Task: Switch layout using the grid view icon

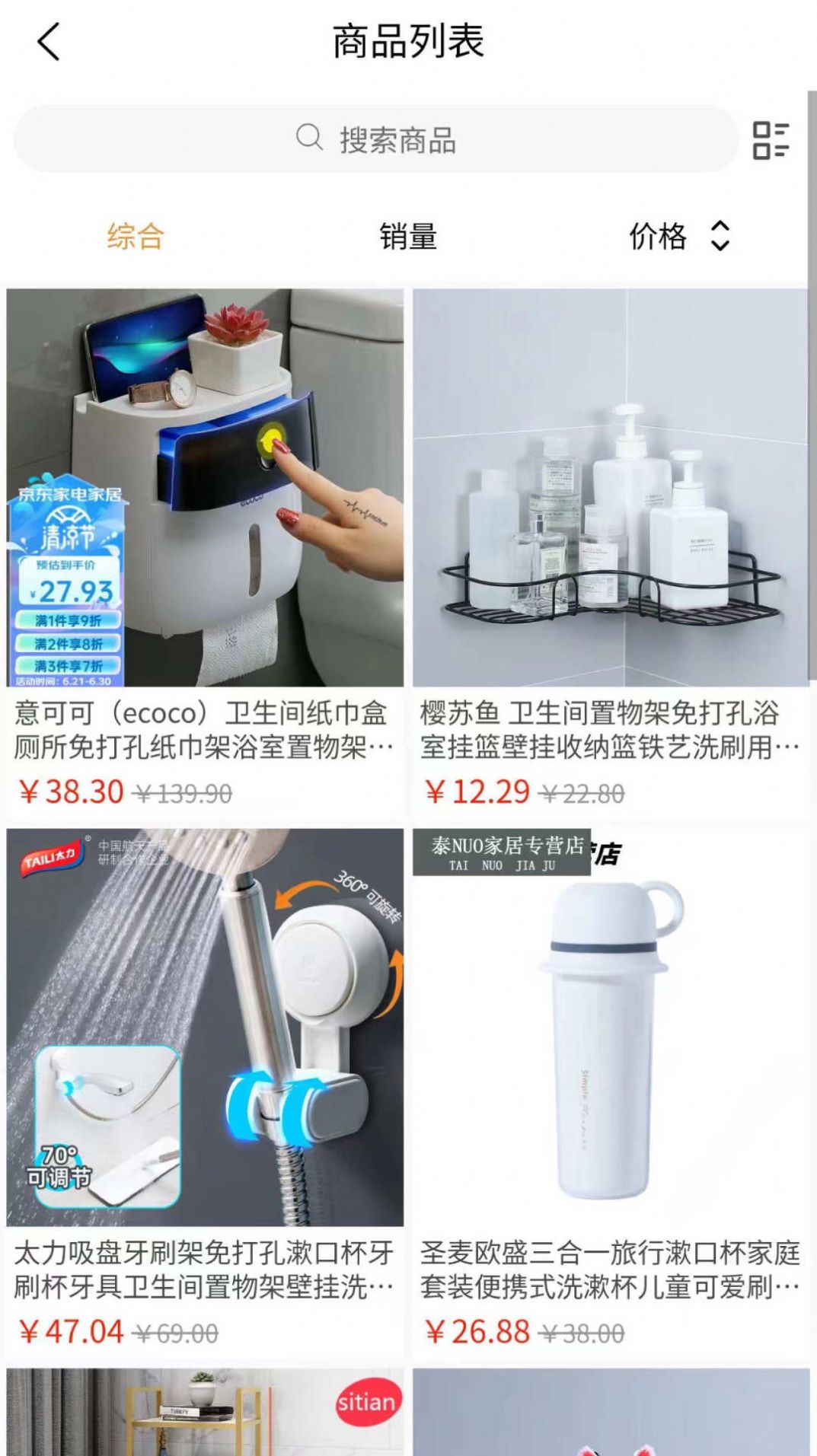Action: (772, 142)
